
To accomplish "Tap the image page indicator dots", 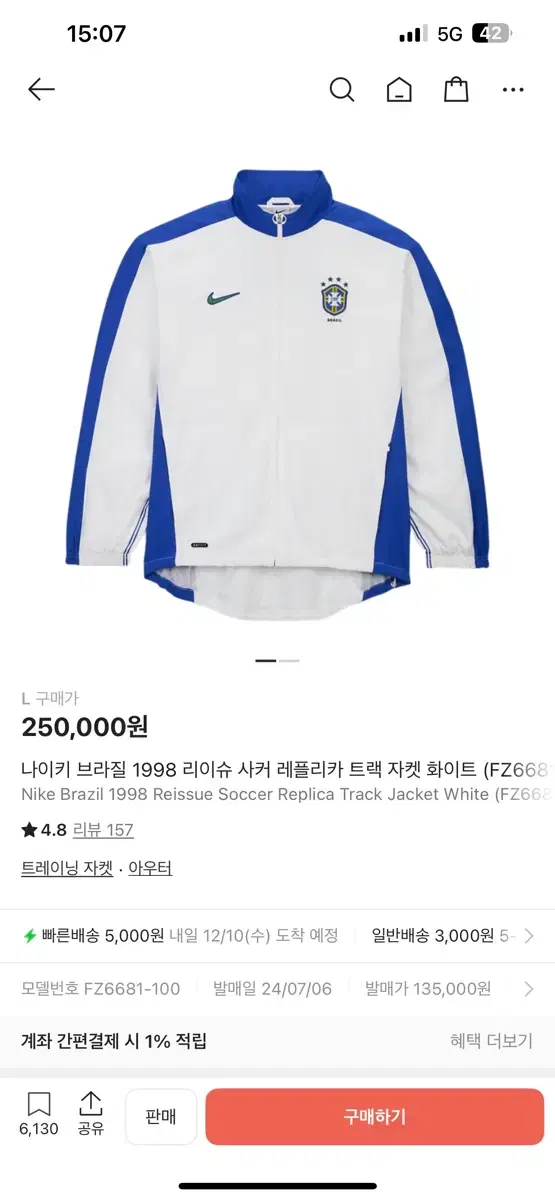I will (277, 660).
